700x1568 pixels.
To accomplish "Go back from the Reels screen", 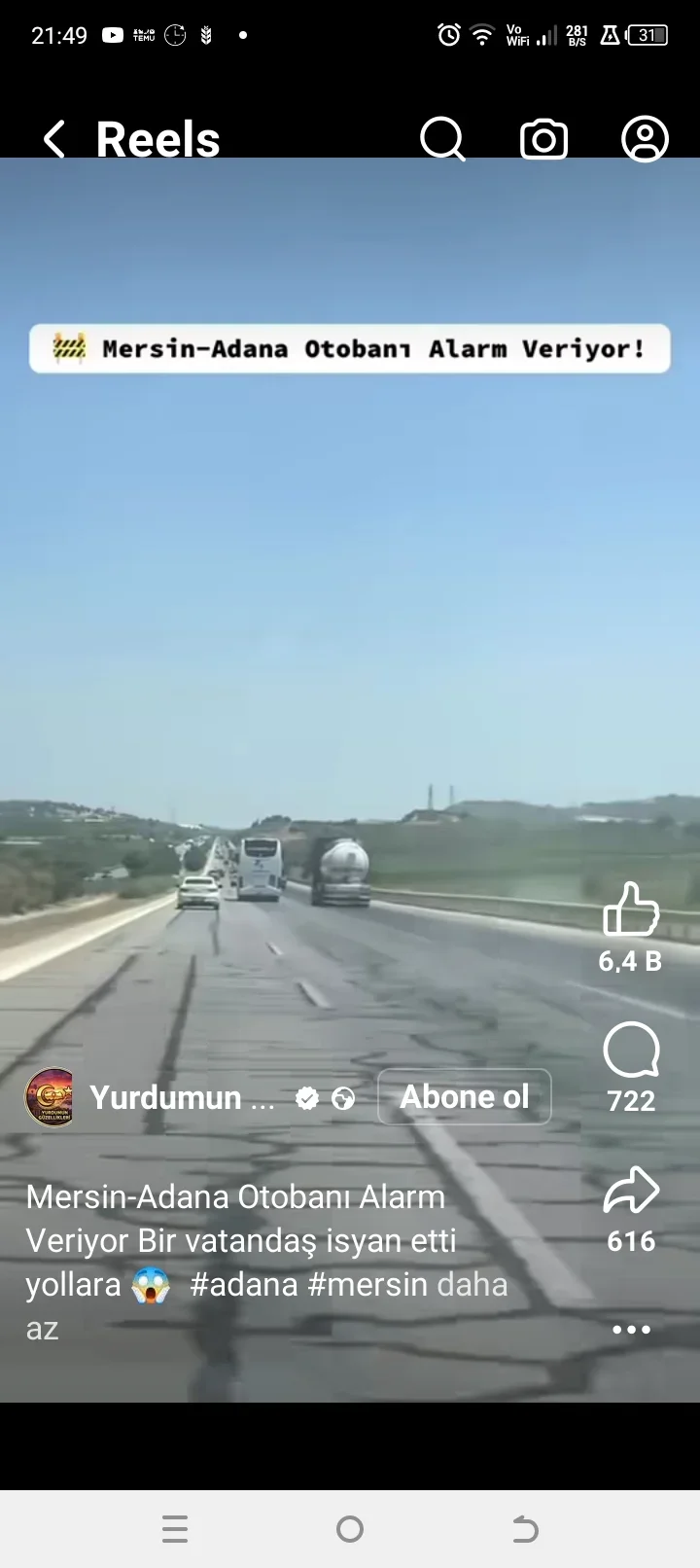I will 55,139.
